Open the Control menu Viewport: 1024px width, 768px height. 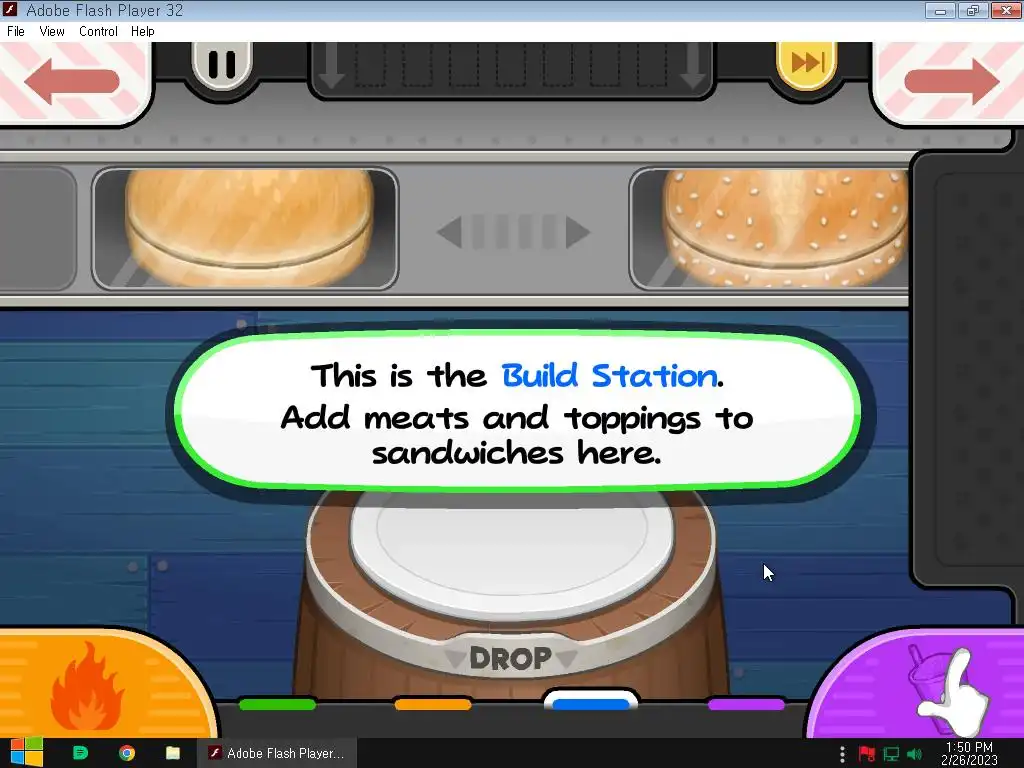[x=98, y=31]
